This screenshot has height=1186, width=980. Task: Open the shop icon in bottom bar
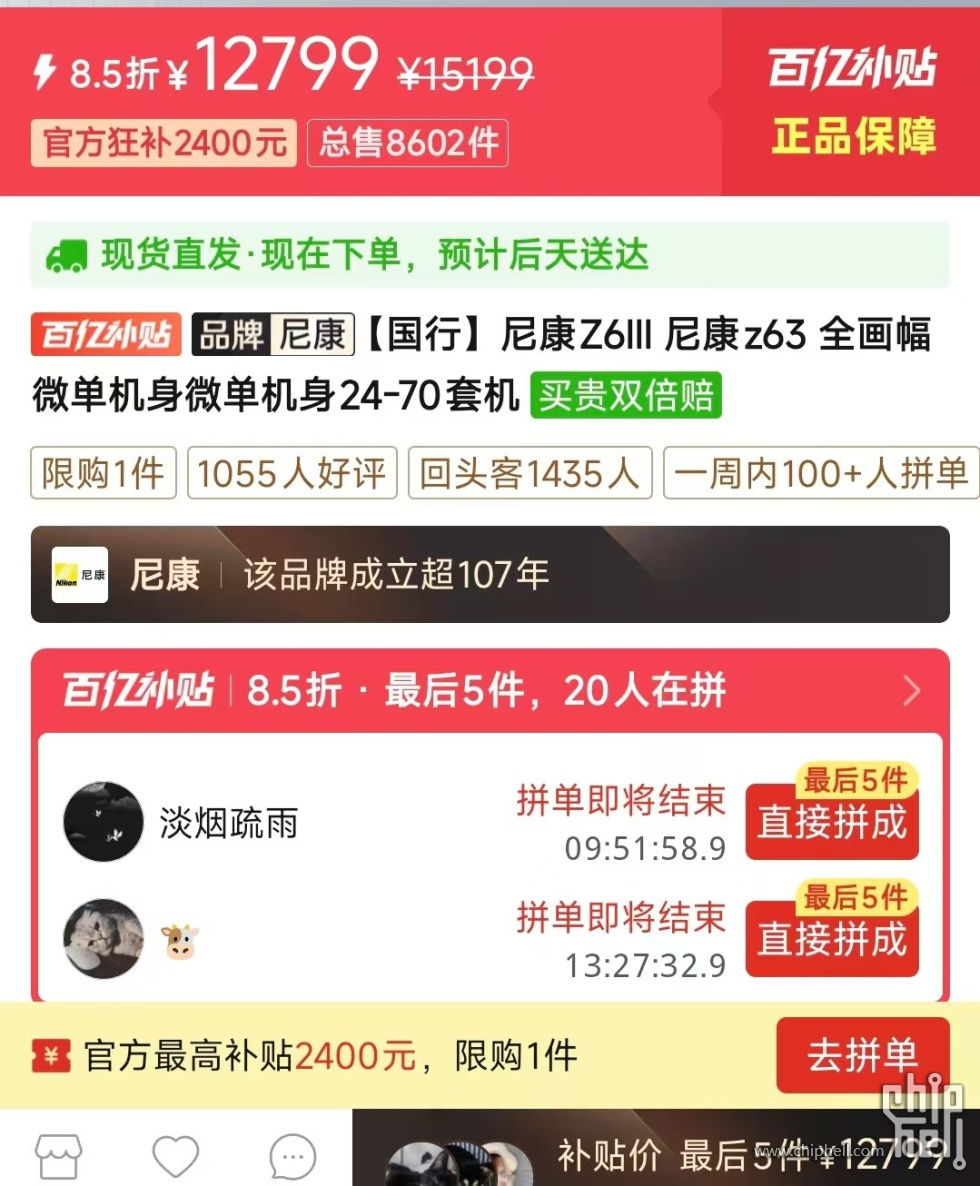(x=57, y=1157)
